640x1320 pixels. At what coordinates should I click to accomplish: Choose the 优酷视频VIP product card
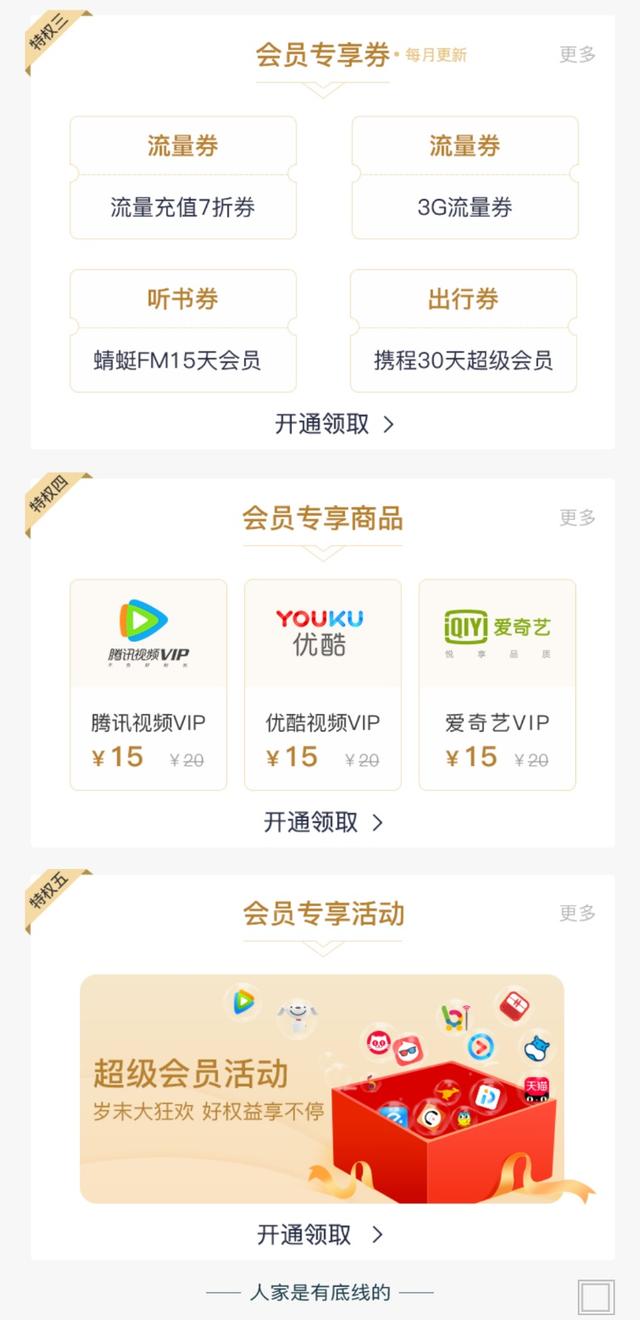[323, 685]
